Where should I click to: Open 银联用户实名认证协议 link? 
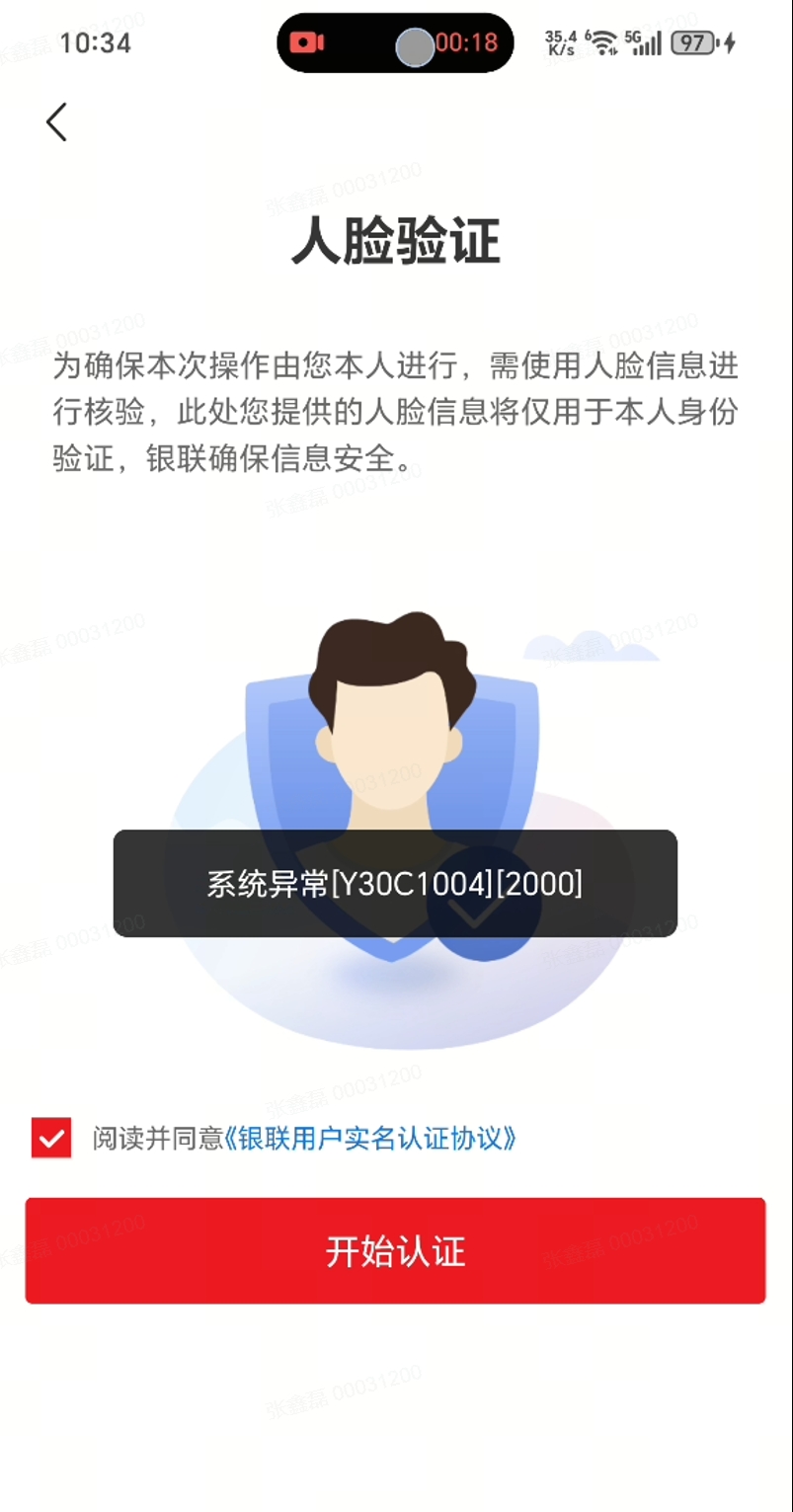pyautogui.click(x=371, y=1139)
